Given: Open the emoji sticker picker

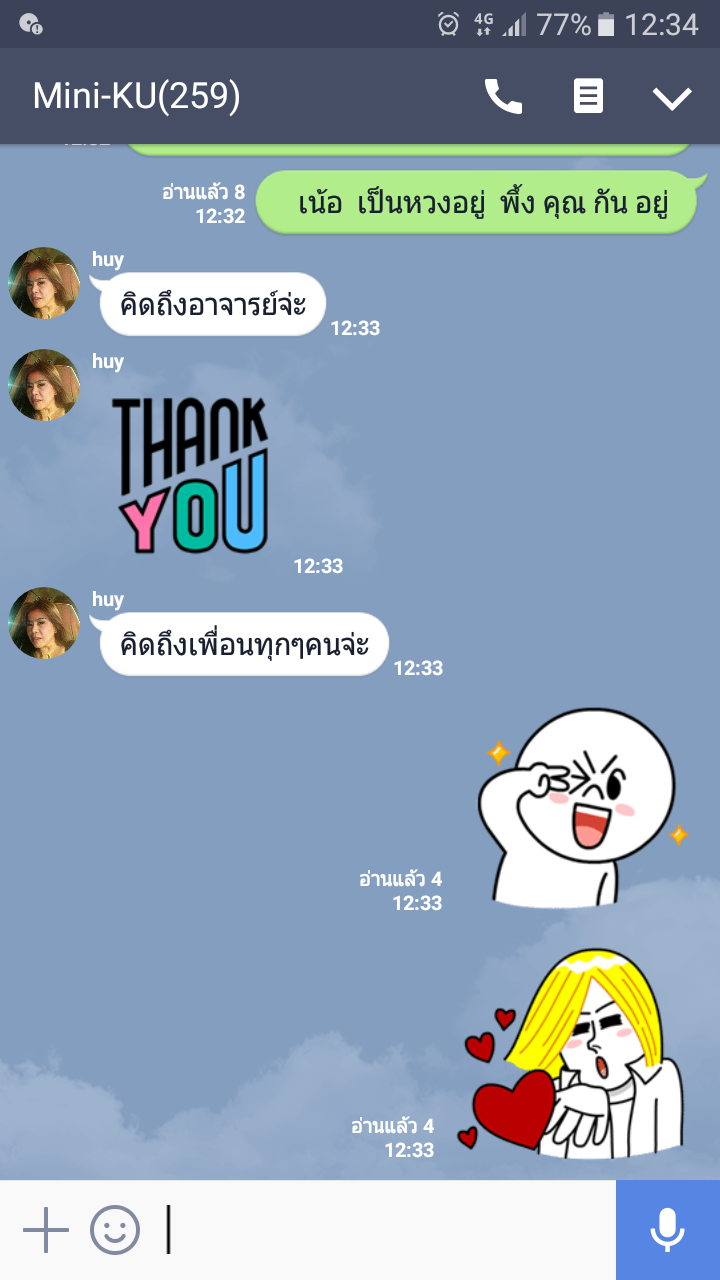Looking at the screenshot, I should click(115, 1230).
